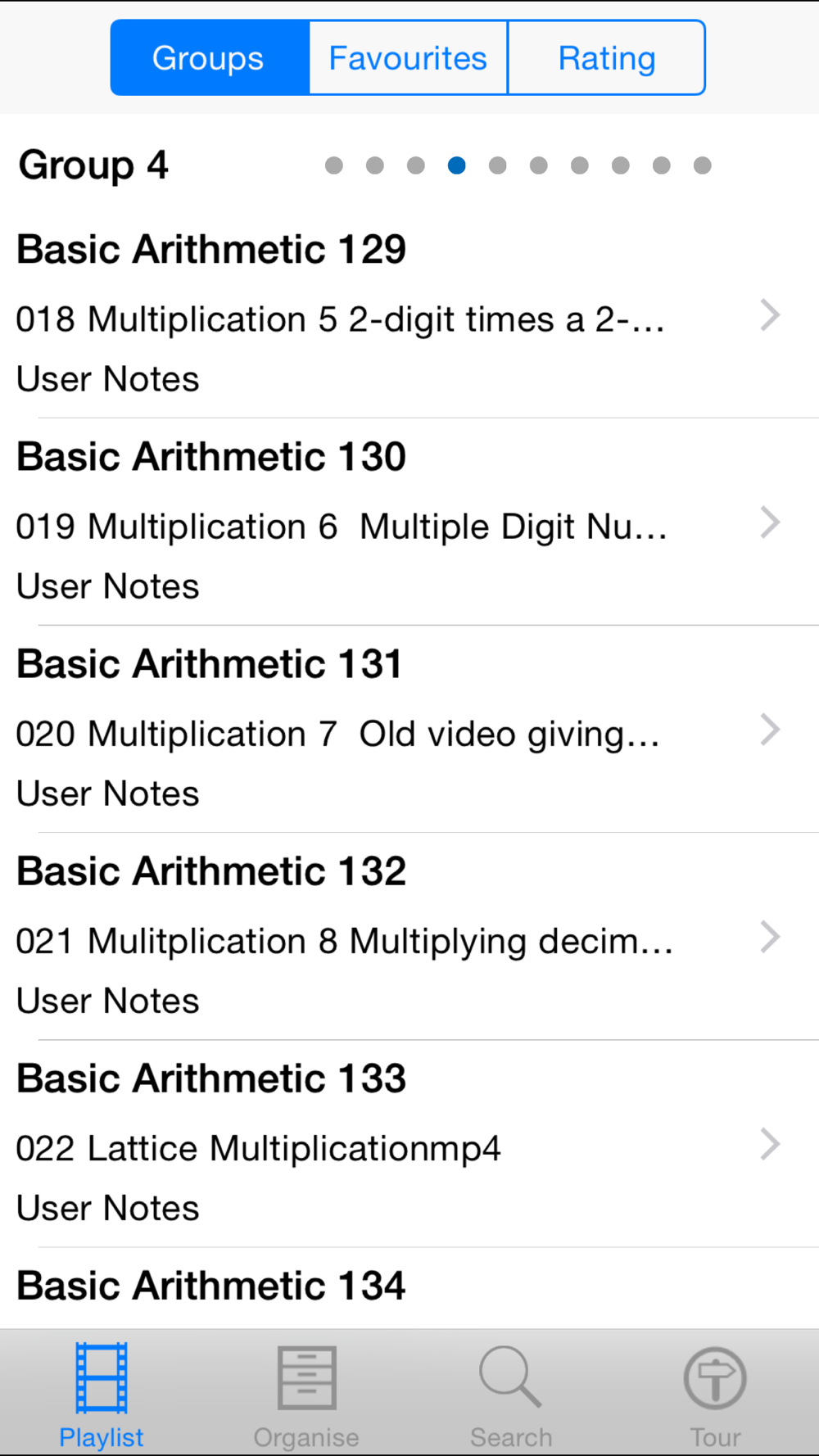
Task: Open Basic Arithmetic 130 row
Action: pyautogui.click(x=409, y=522)
